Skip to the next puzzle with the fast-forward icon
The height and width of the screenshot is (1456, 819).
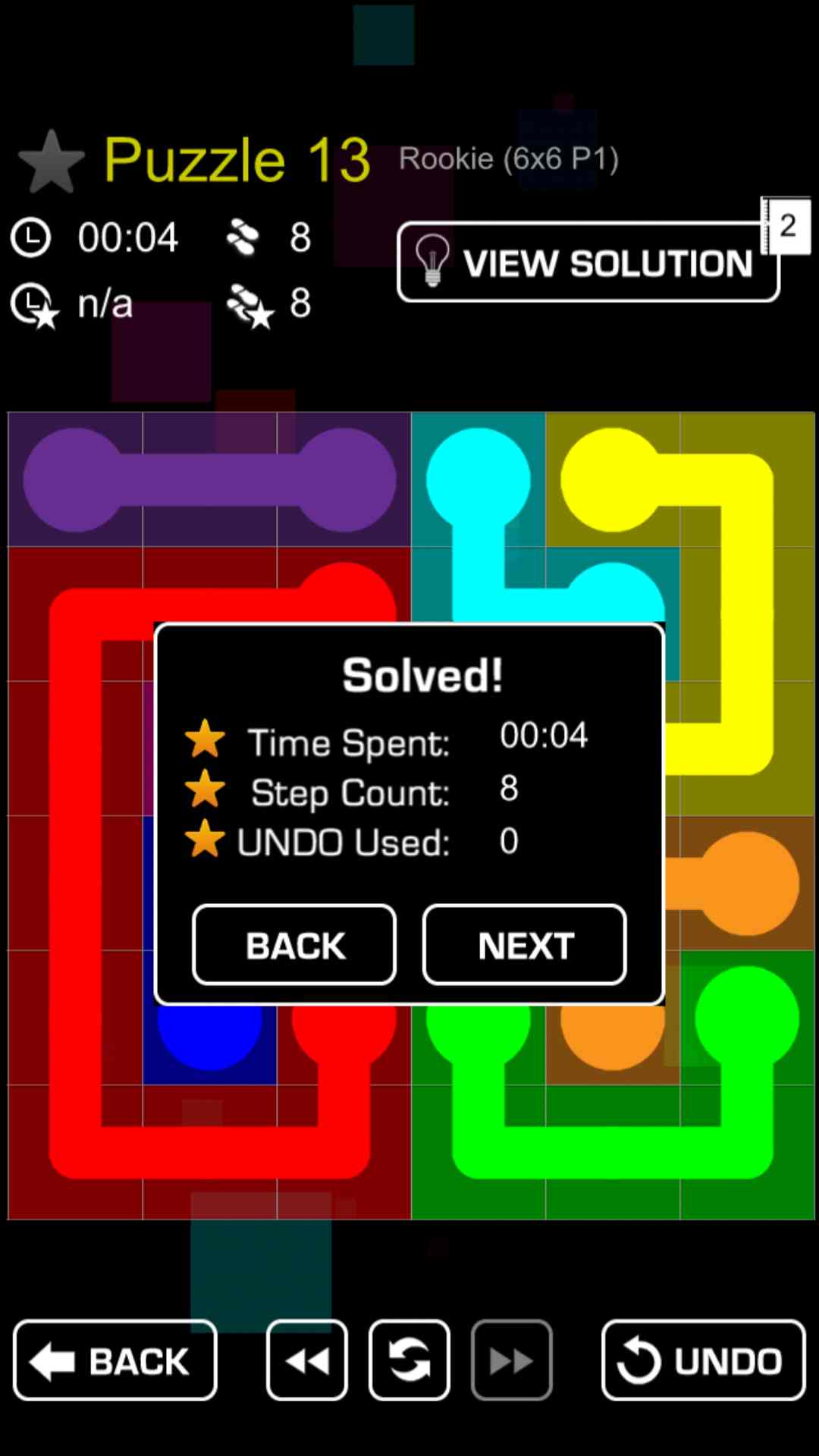click(512, 1360)
